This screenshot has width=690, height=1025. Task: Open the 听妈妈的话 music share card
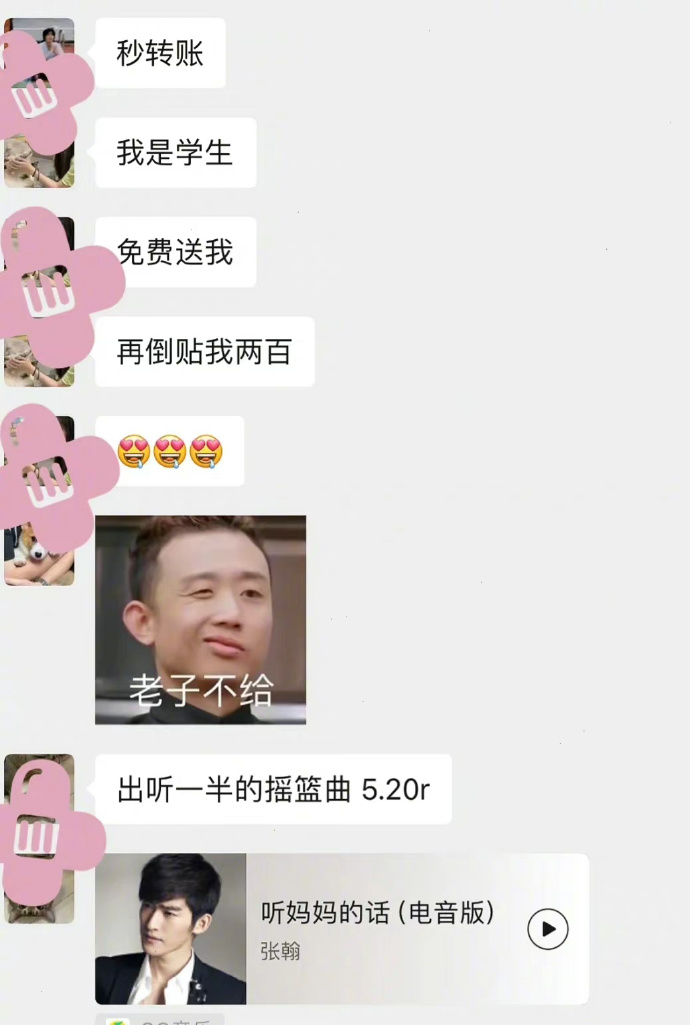[x=380, y=928]
